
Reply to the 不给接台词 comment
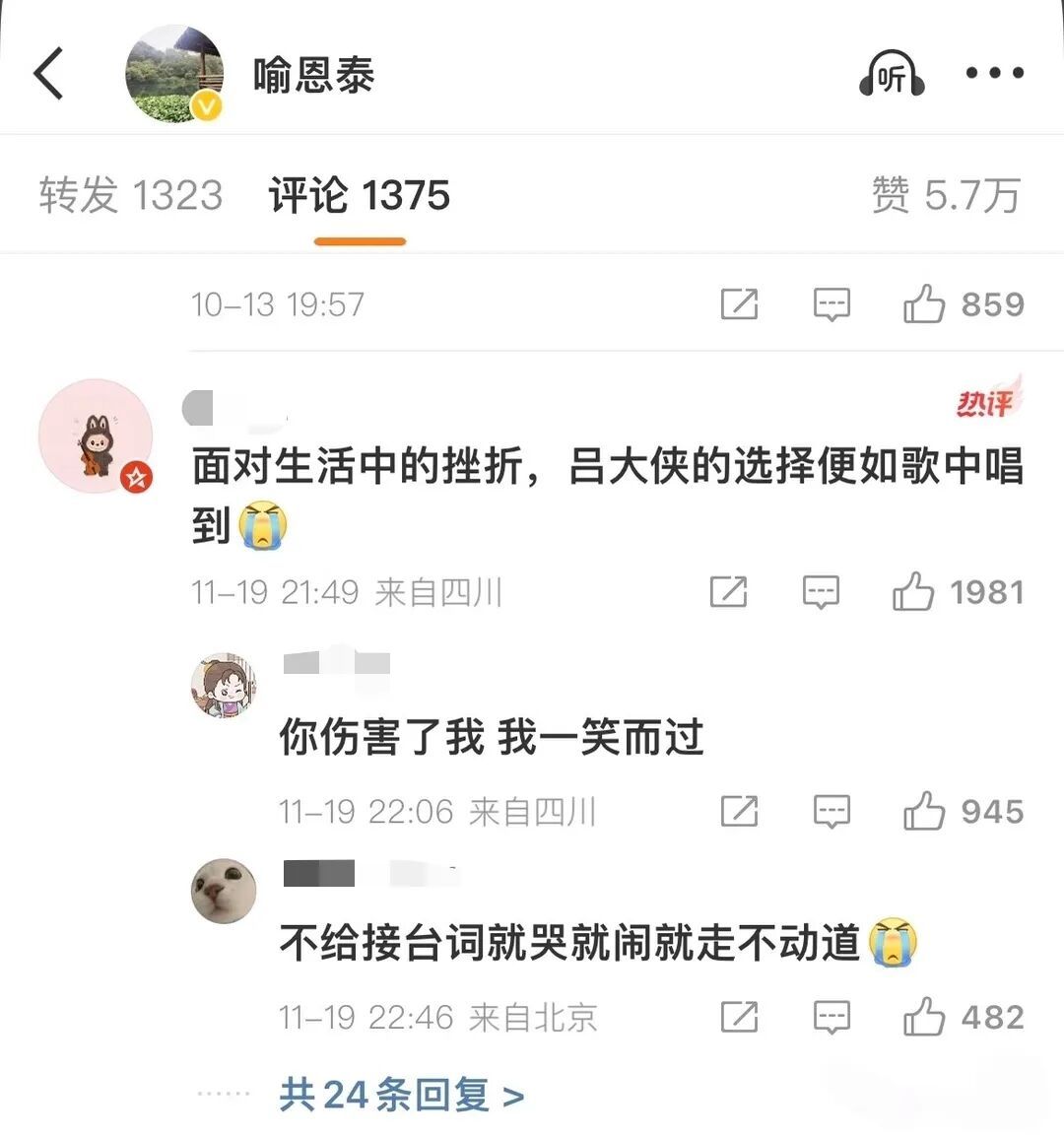(x=831, y=1018)
